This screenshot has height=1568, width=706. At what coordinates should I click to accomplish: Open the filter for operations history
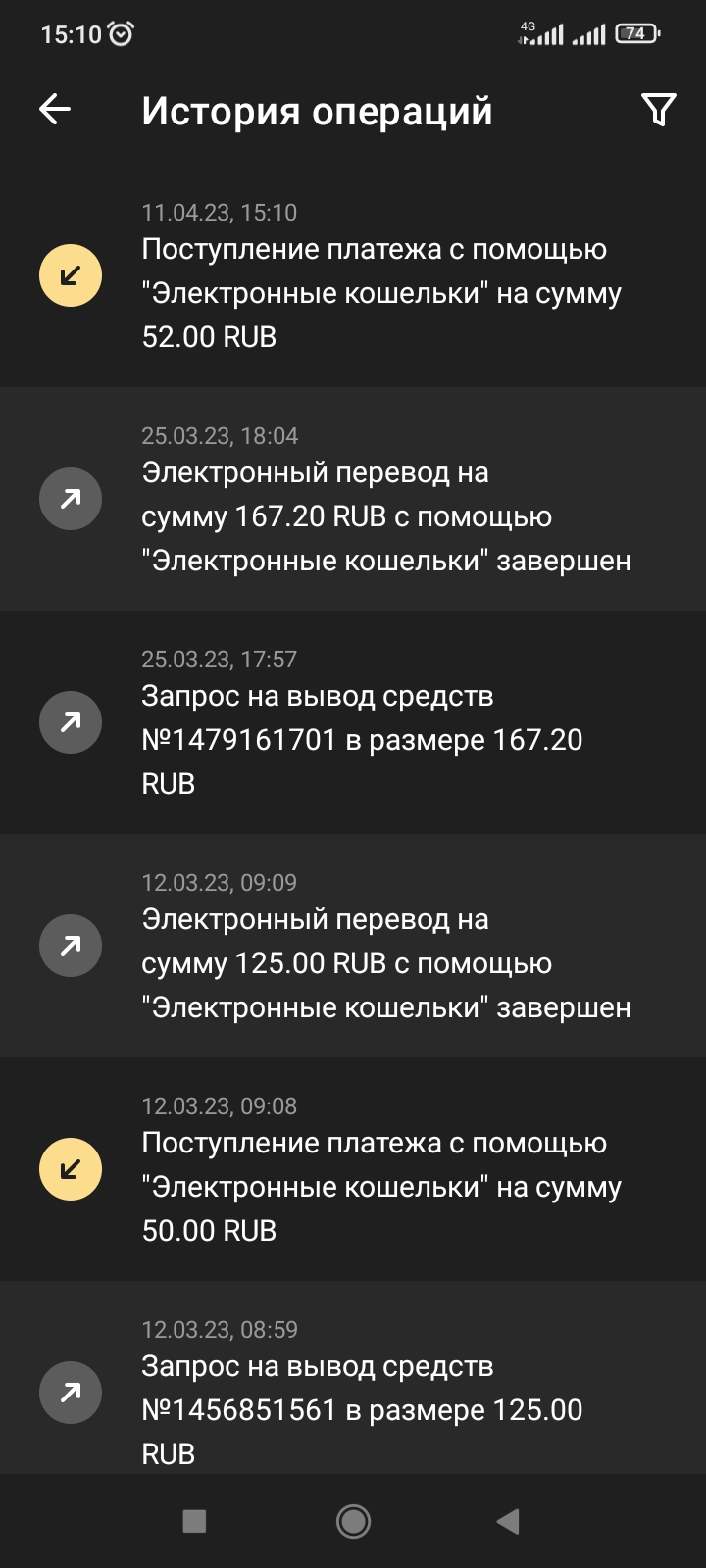658,110
